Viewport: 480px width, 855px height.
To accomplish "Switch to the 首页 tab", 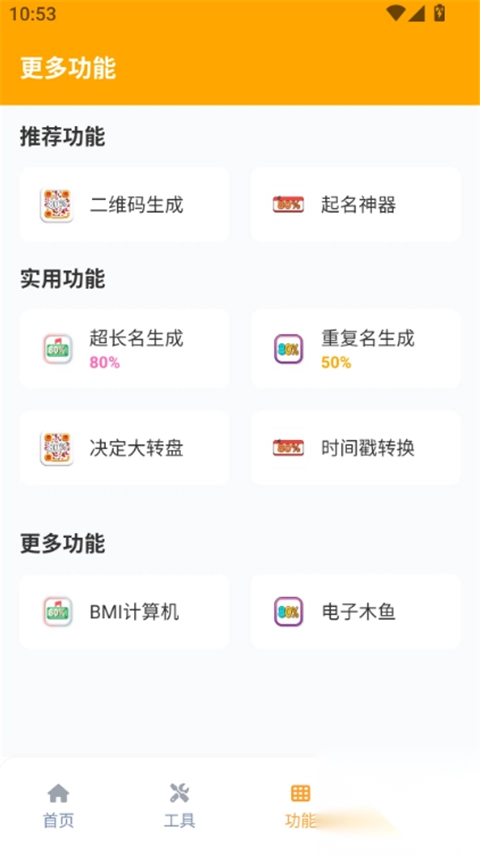I will (58, 806).
